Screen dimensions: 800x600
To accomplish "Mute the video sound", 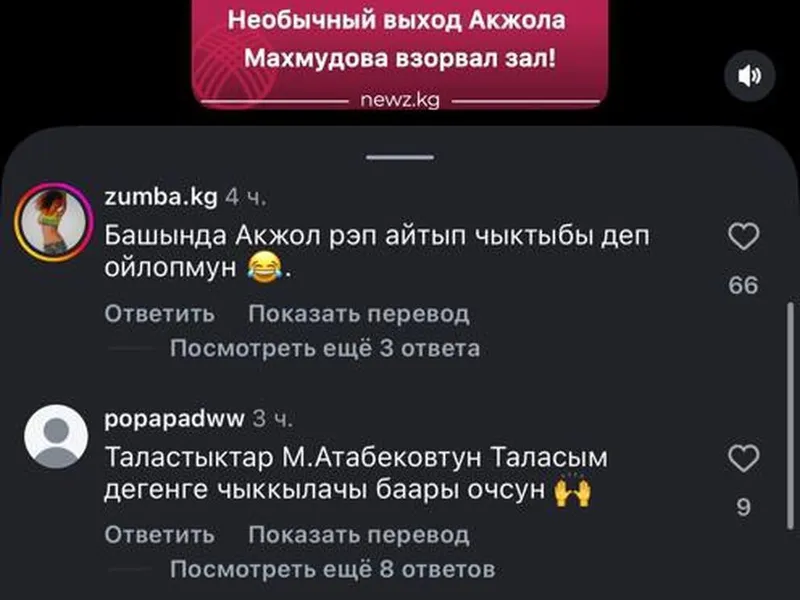I will (750, 77).
